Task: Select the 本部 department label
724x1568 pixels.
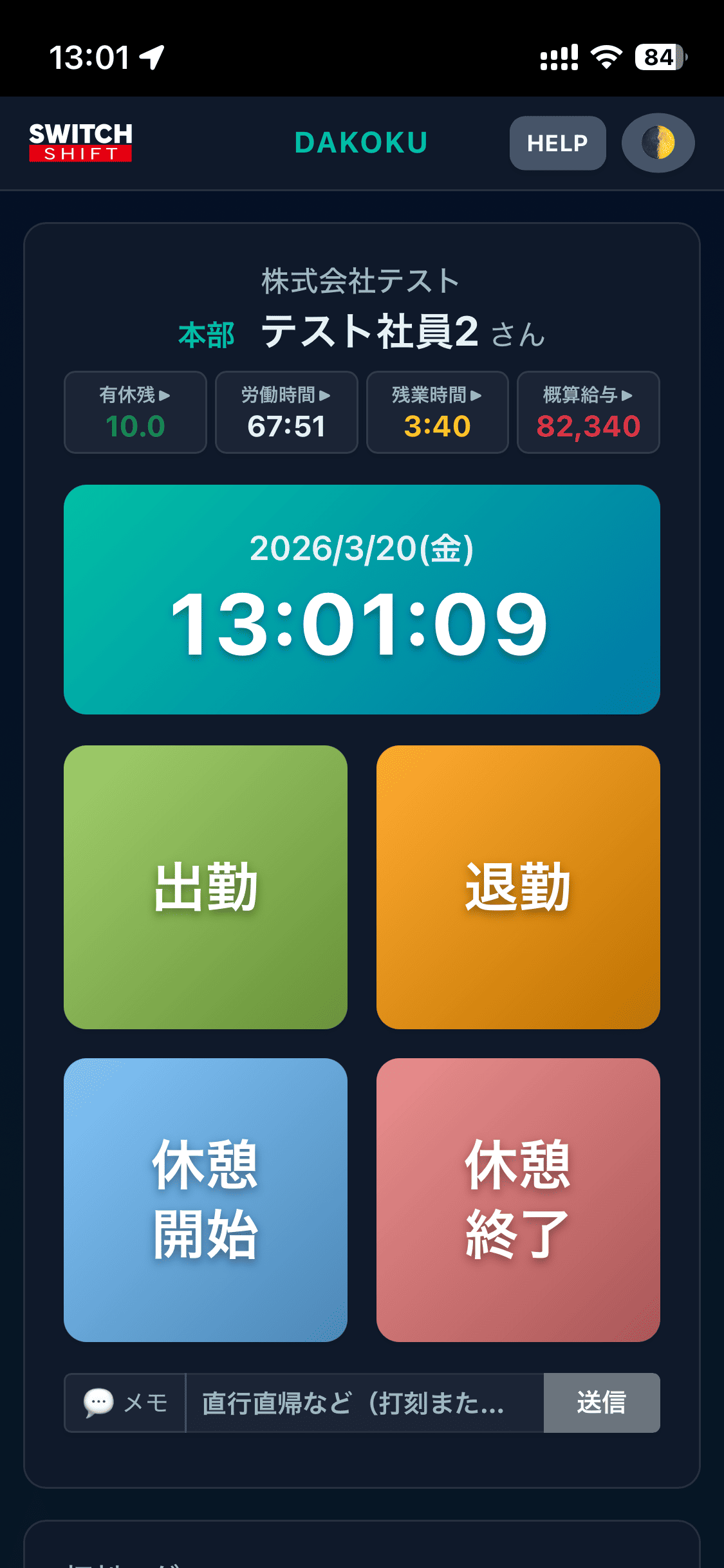Action: 206,334
